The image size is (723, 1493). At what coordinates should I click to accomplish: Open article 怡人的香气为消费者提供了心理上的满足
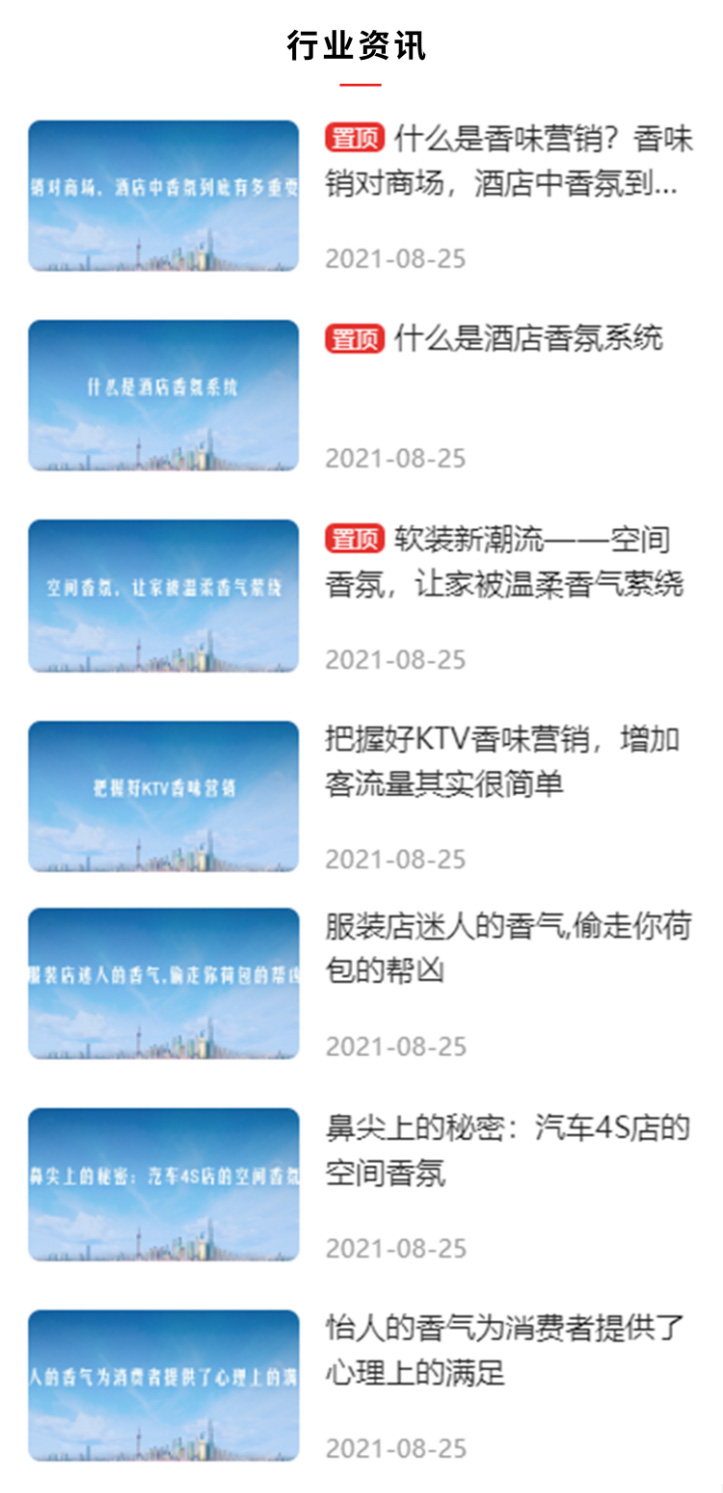tap(505, 1350)
